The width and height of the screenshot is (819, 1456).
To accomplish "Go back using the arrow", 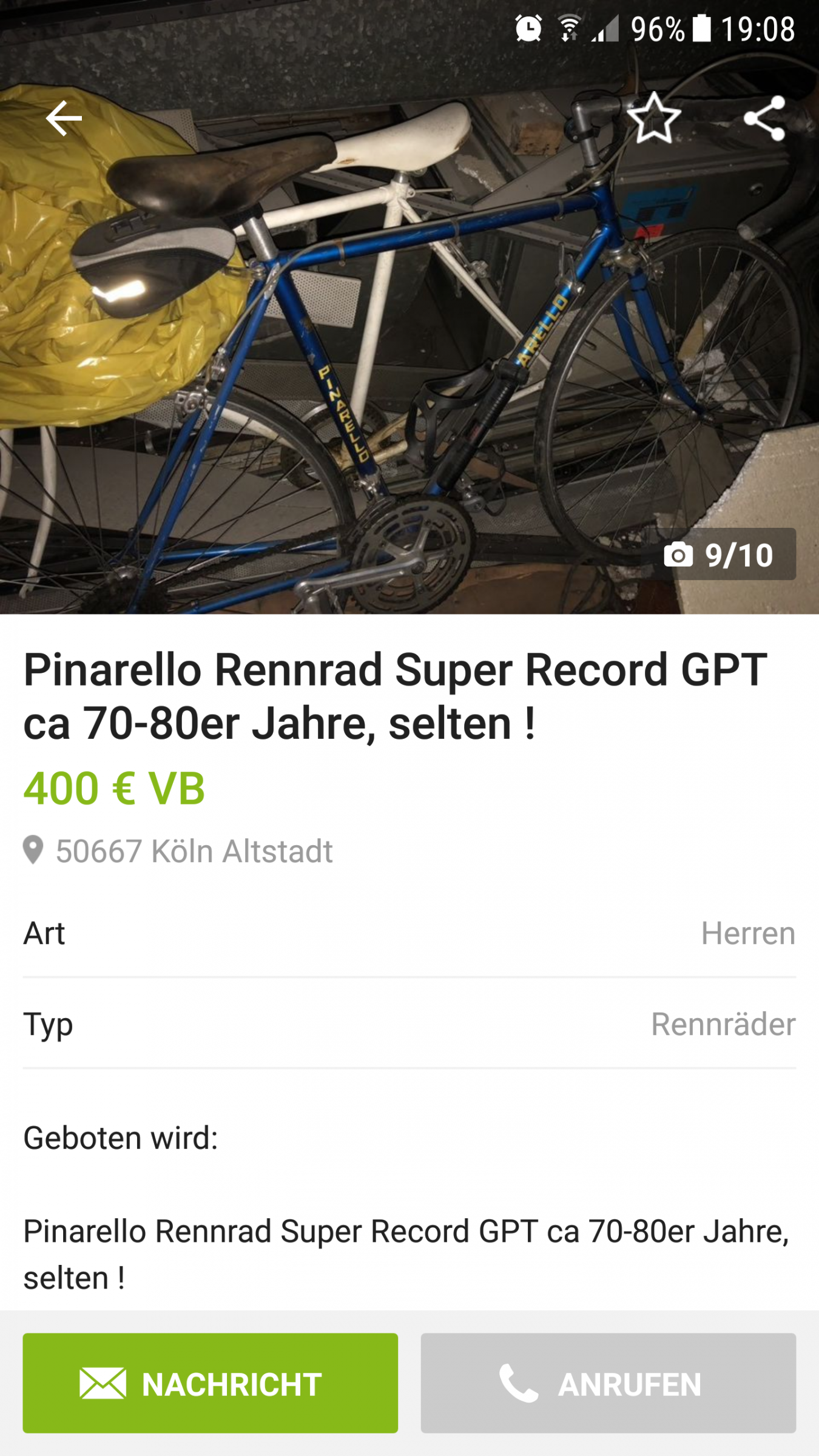I will pyautogui.click(x=64, y=118).
